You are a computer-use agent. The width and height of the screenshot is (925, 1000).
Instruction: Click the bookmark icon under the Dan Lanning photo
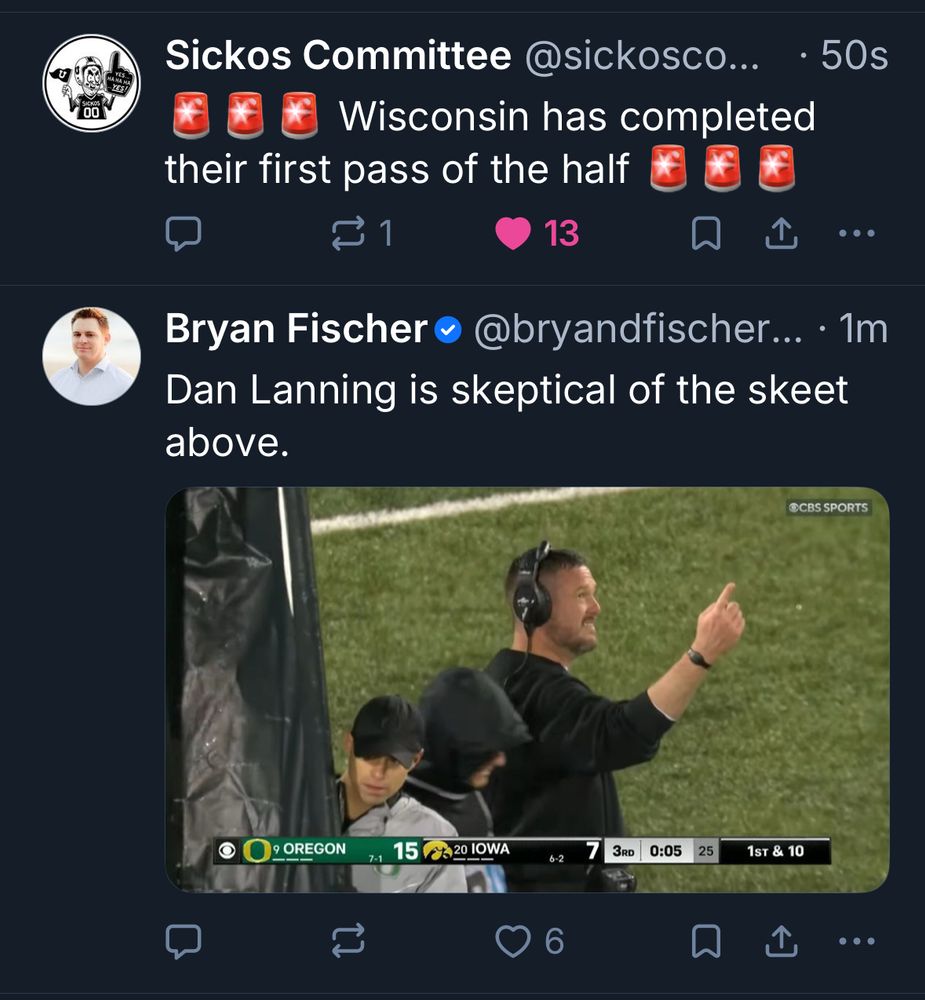[x=706, y=941]
